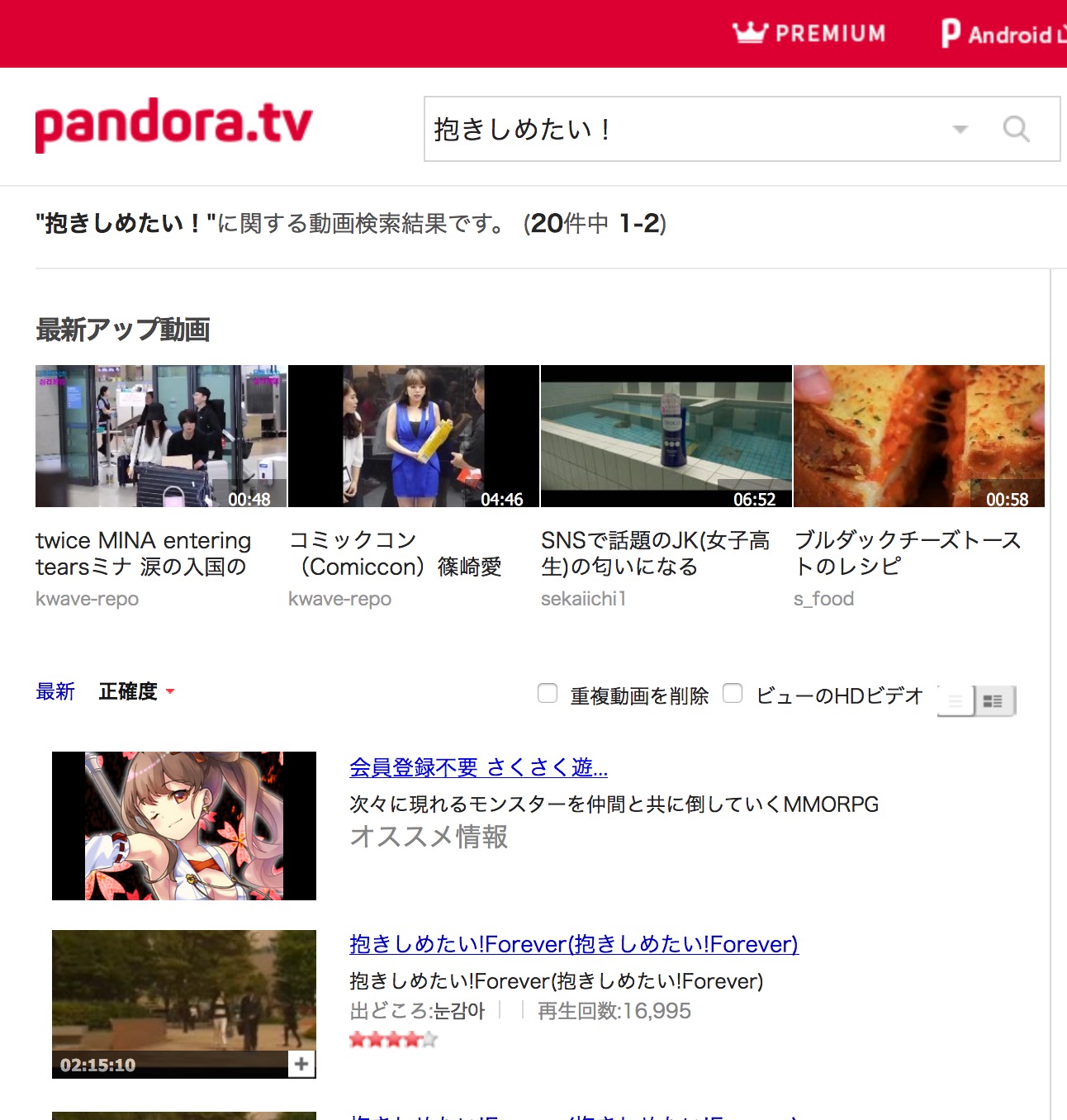
Task: Open the PREMIUM link
Action: (x=809, y=33)
